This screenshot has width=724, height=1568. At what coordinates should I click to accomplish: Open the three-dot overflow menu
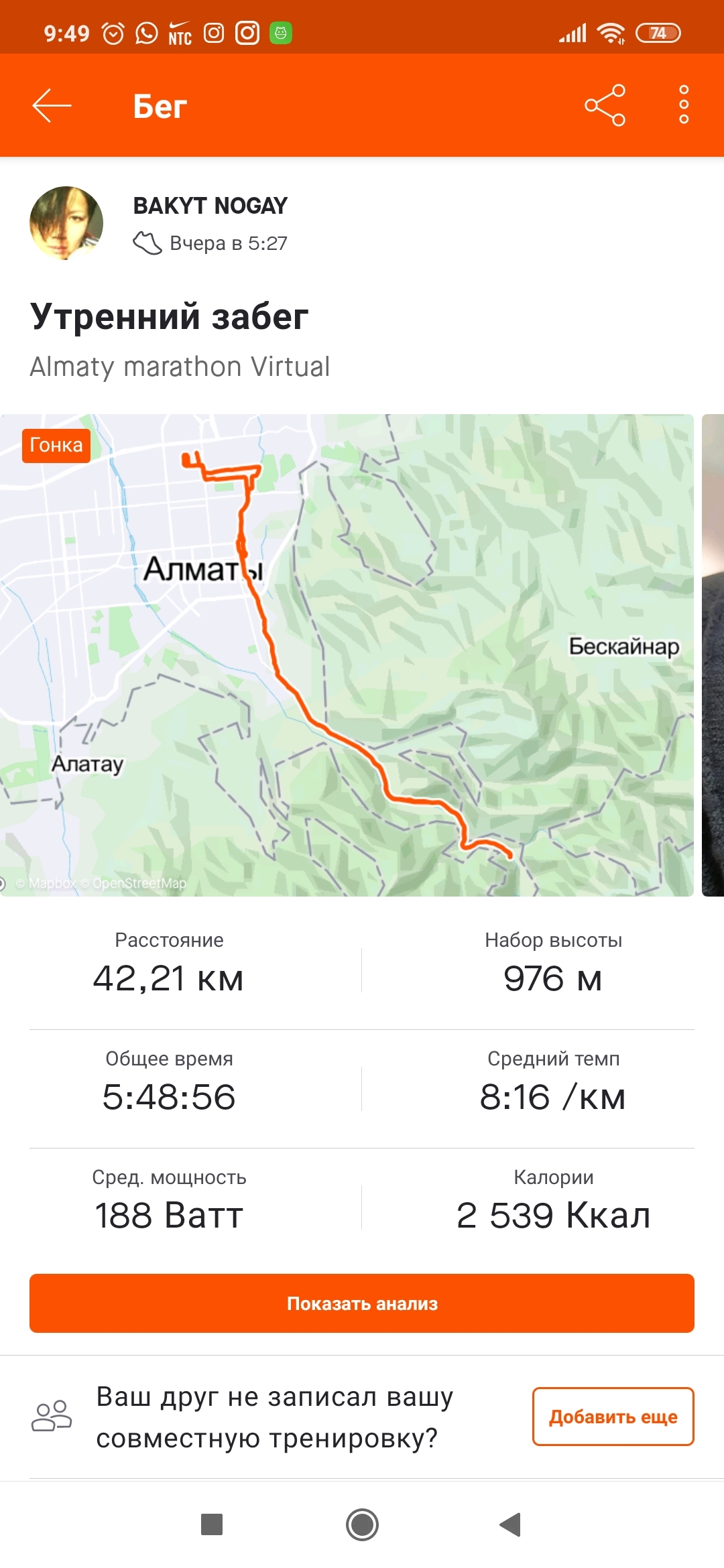coord(684,105)
